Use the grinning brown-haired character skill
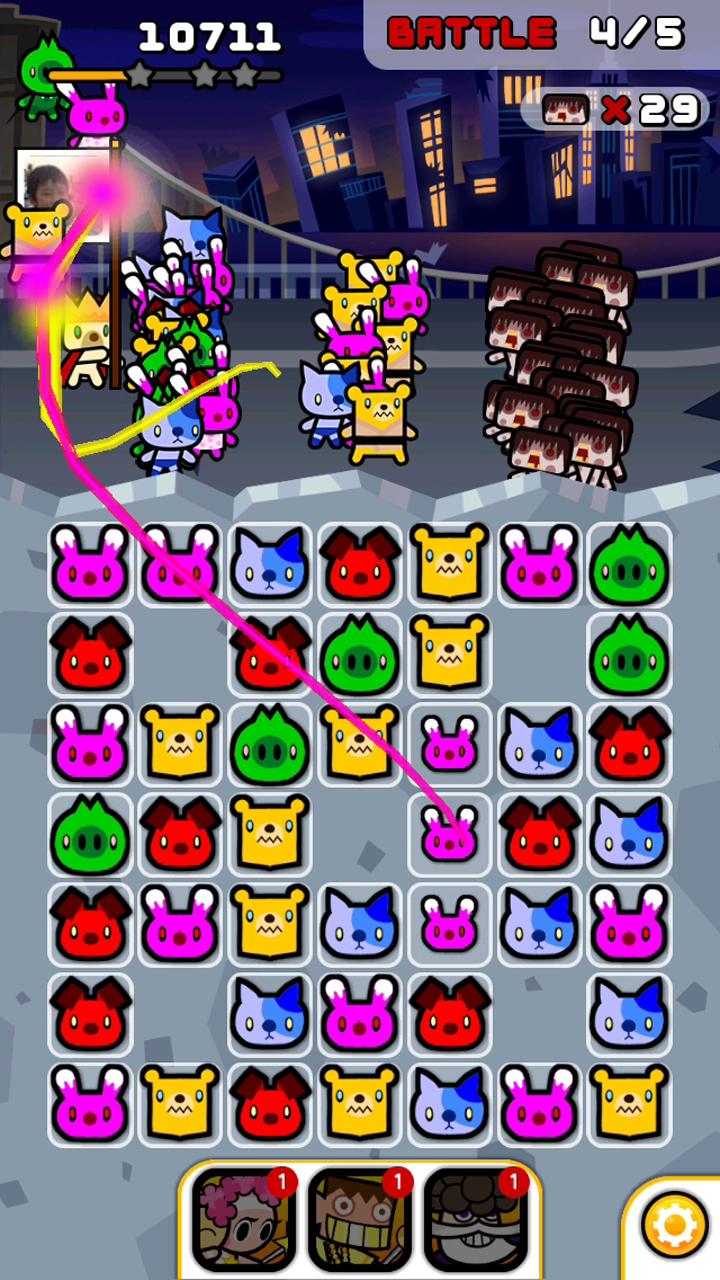The image size is (720, 1280). point(359,1219)
